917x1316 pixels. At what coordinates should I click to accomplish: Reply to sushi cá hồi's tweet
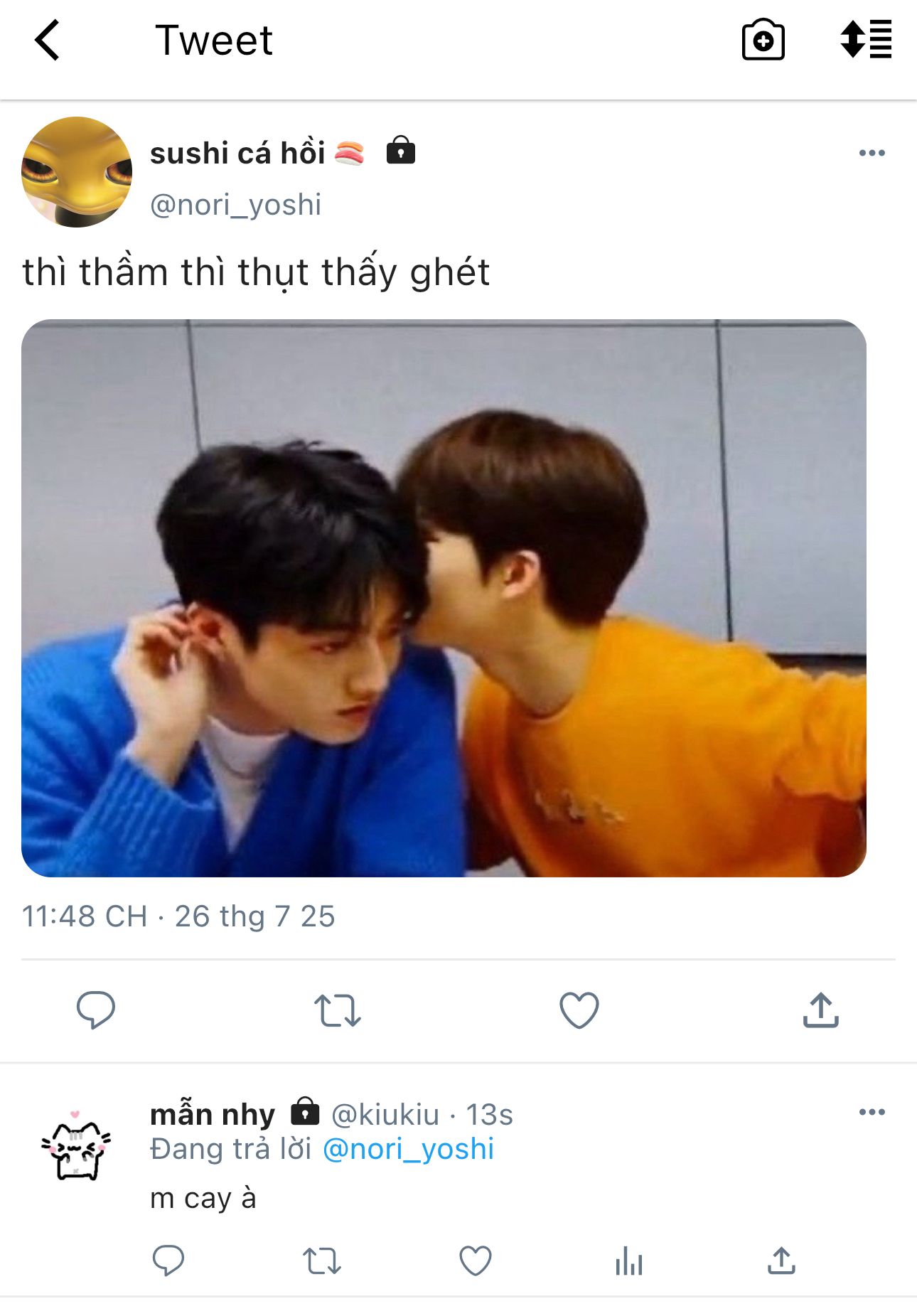[x=95, y=1010]
